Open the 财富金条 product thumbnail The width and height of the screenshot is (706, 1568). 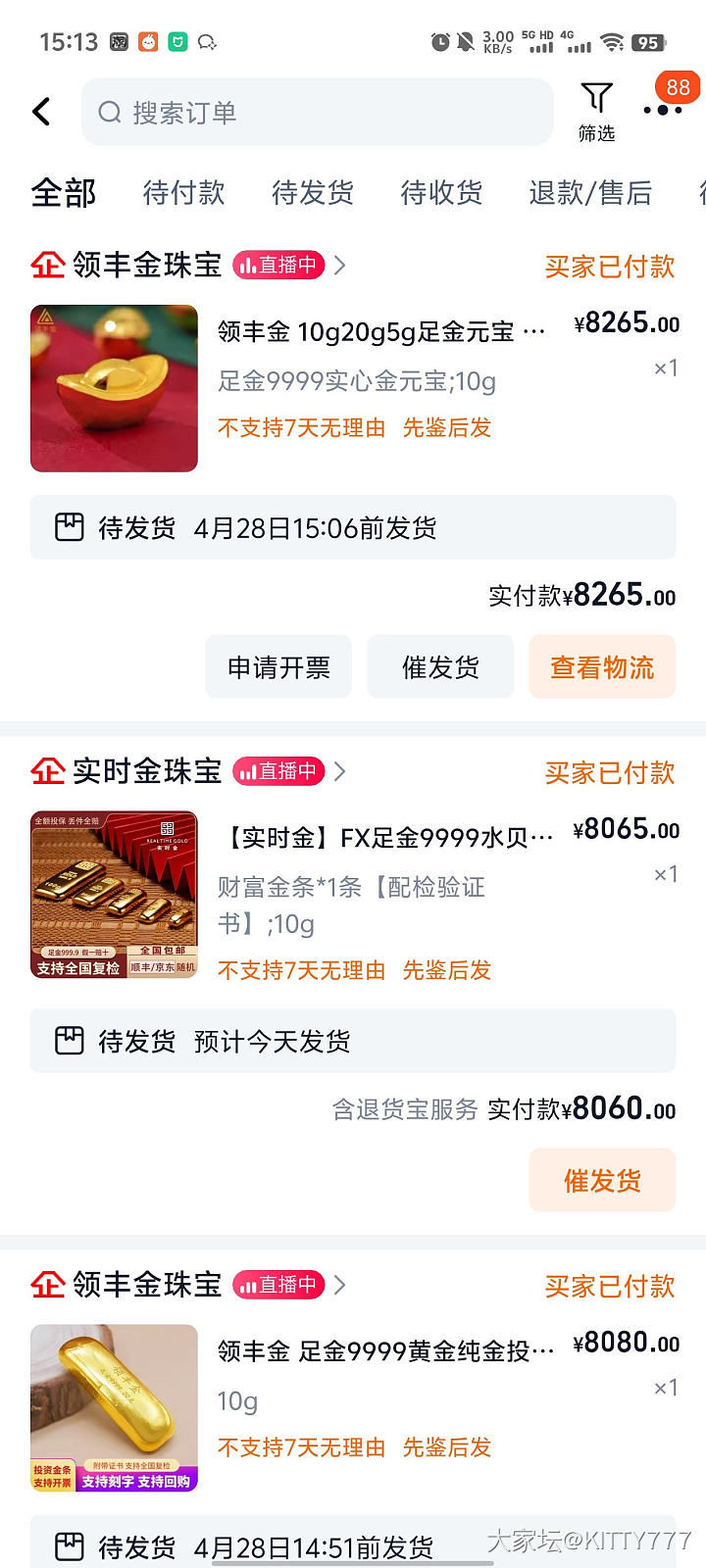click(114, 895)
